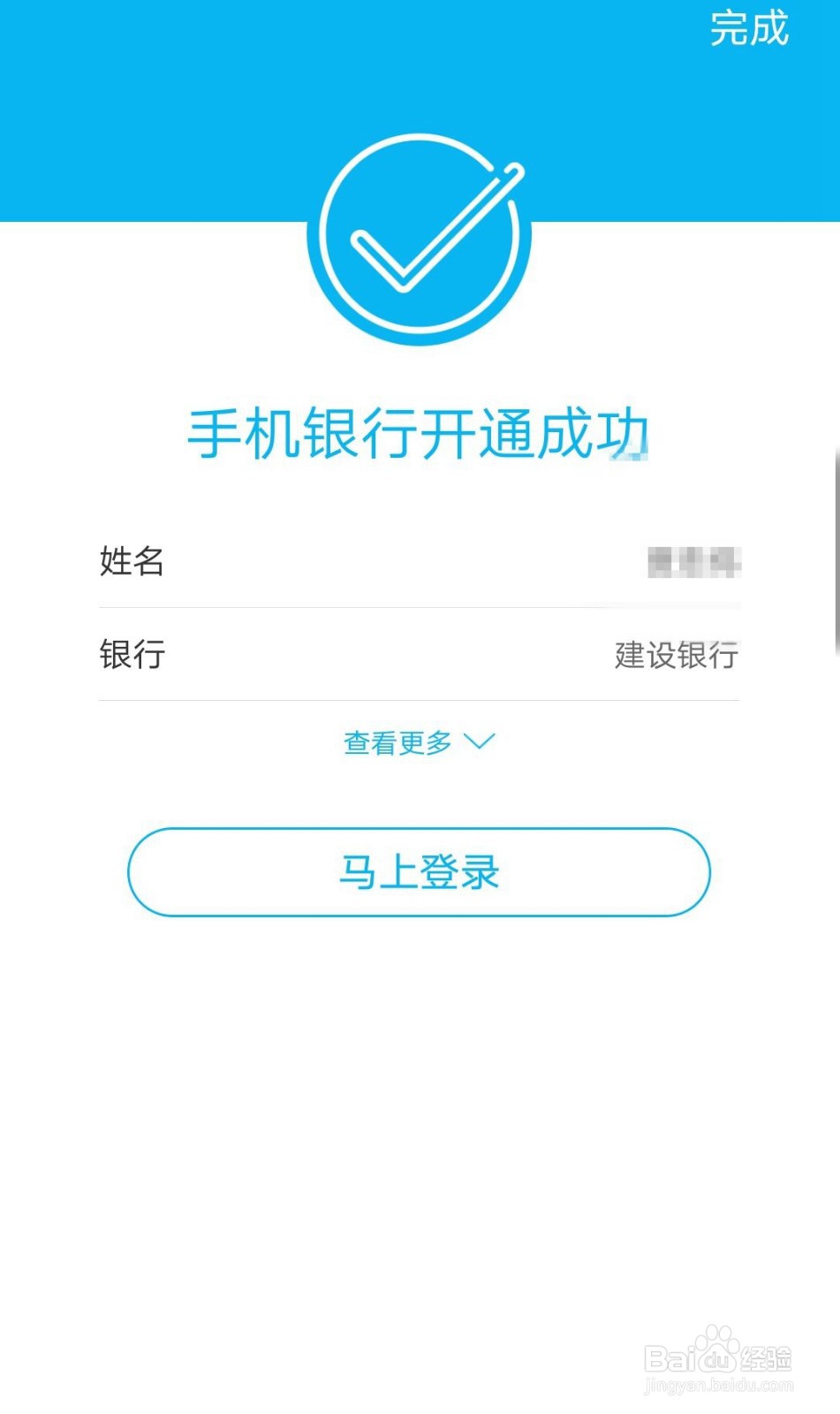Tap the 姓名 row

[419, 561]
